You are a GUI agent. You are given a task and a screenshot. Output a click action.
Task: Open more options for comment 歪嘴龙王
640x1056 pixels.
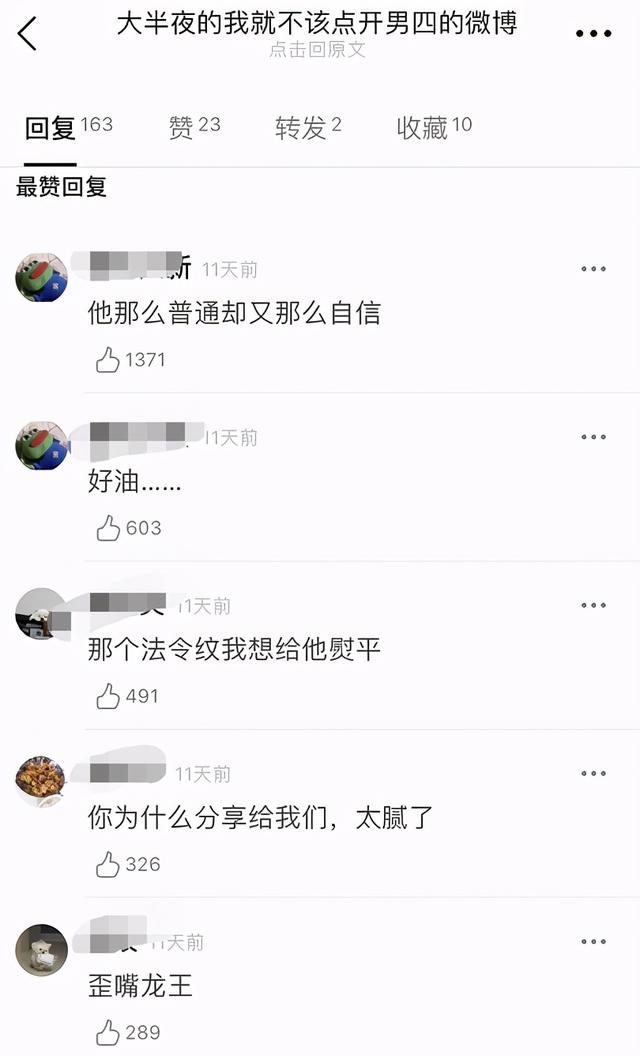pyautogui.click(x=593, y=941)
